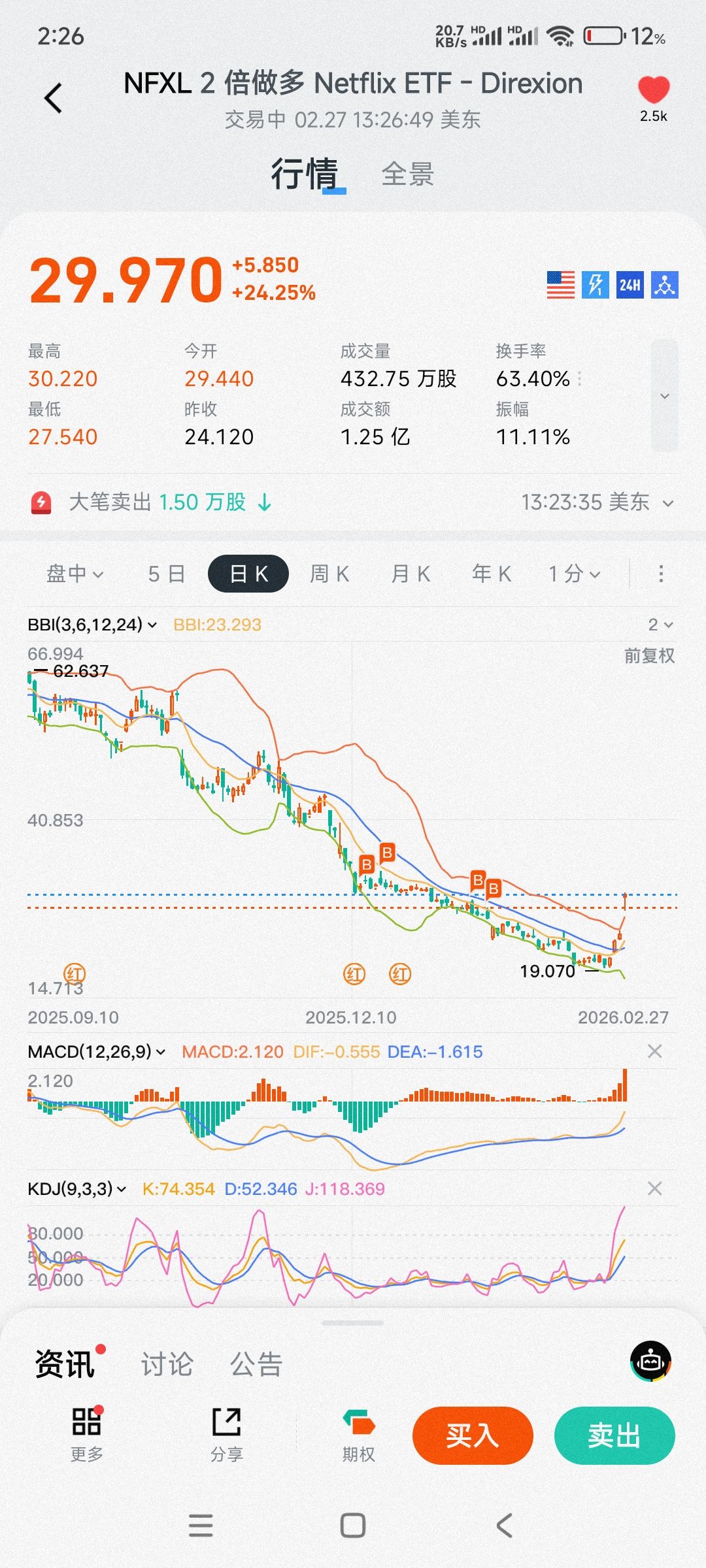Open the 公告 tab
The image size is (706, 1568).
point(256,1365)
